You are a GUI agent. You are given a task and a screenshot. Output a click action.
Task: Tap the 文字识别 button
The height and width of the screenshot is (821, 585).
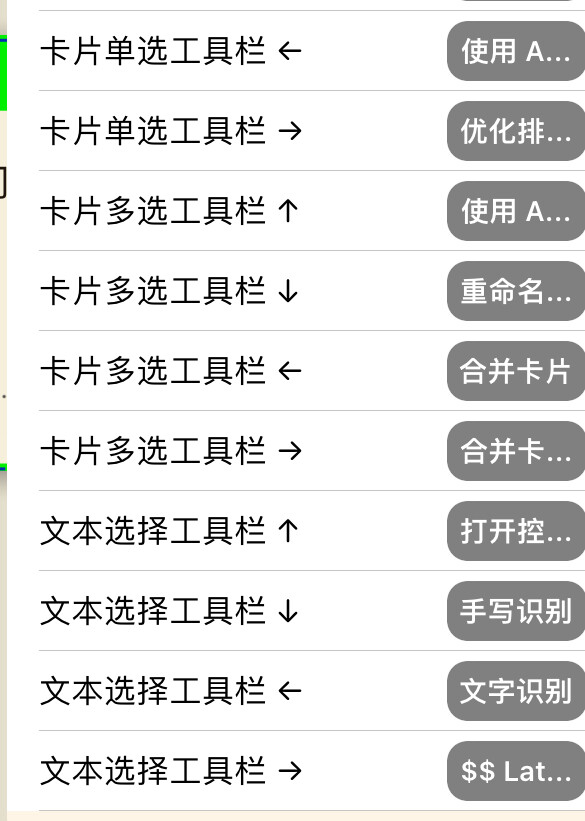coord(516,691)
